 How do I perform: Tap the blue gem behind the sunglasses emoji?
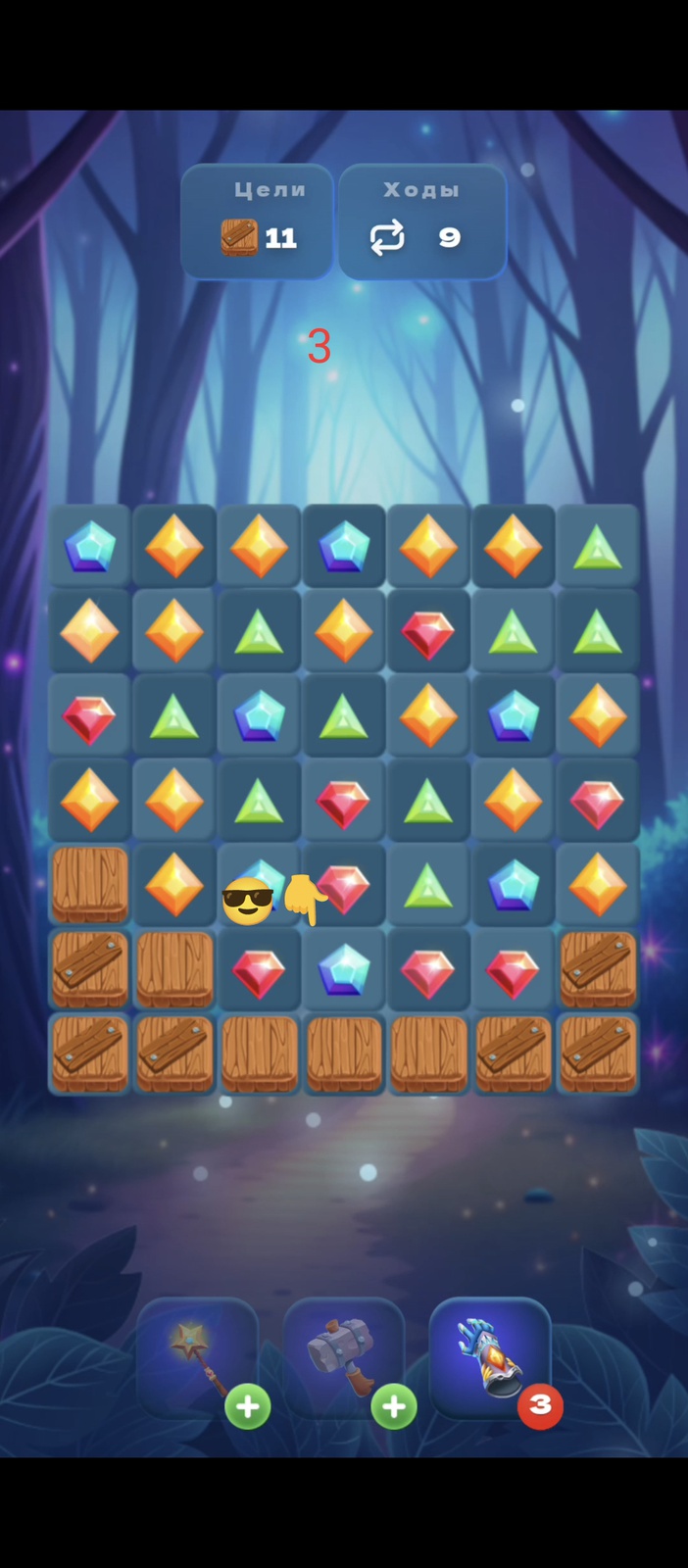[x=259, y=884]
